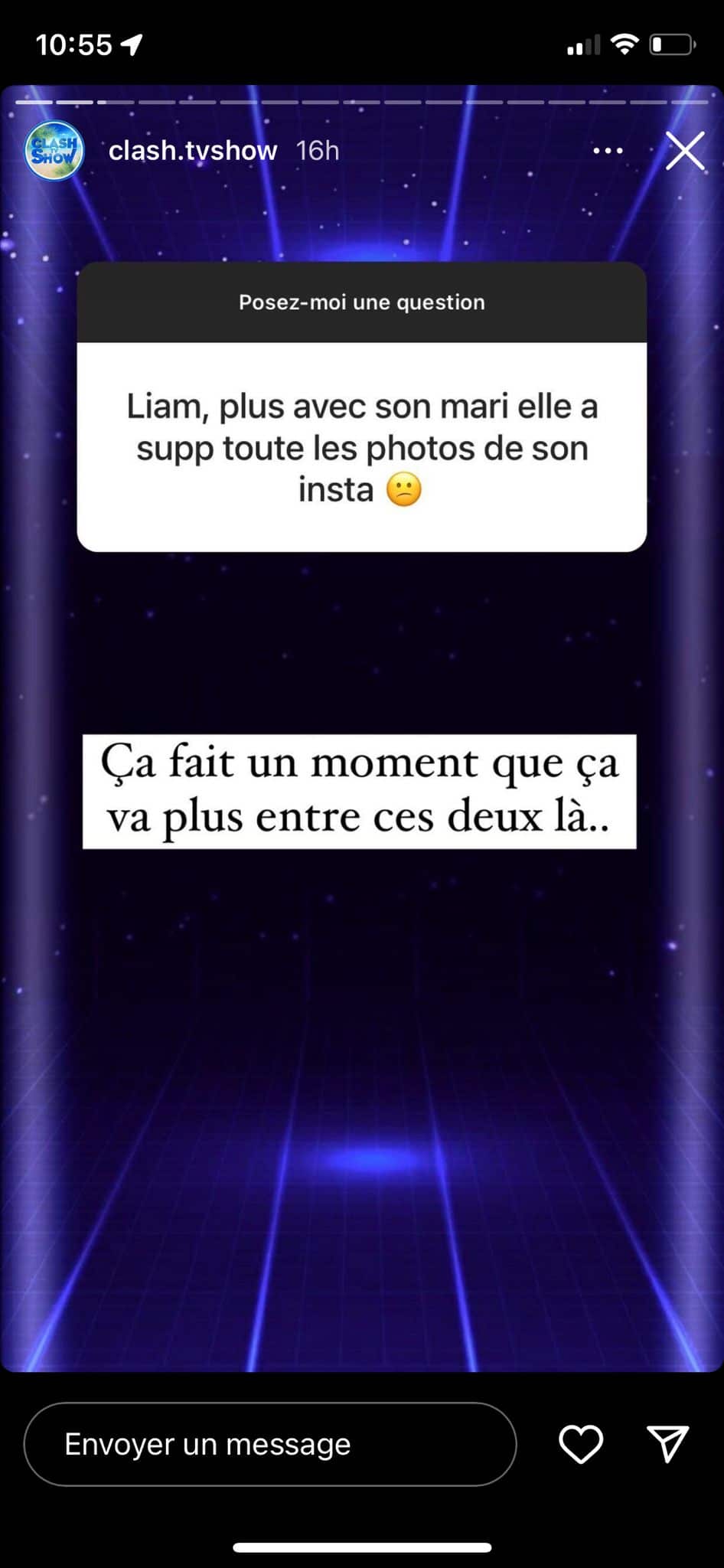The width and height of the screenshot is (724, 1568).
Task: Open the three-dot story options menu
Action: [x=608, y=151]
